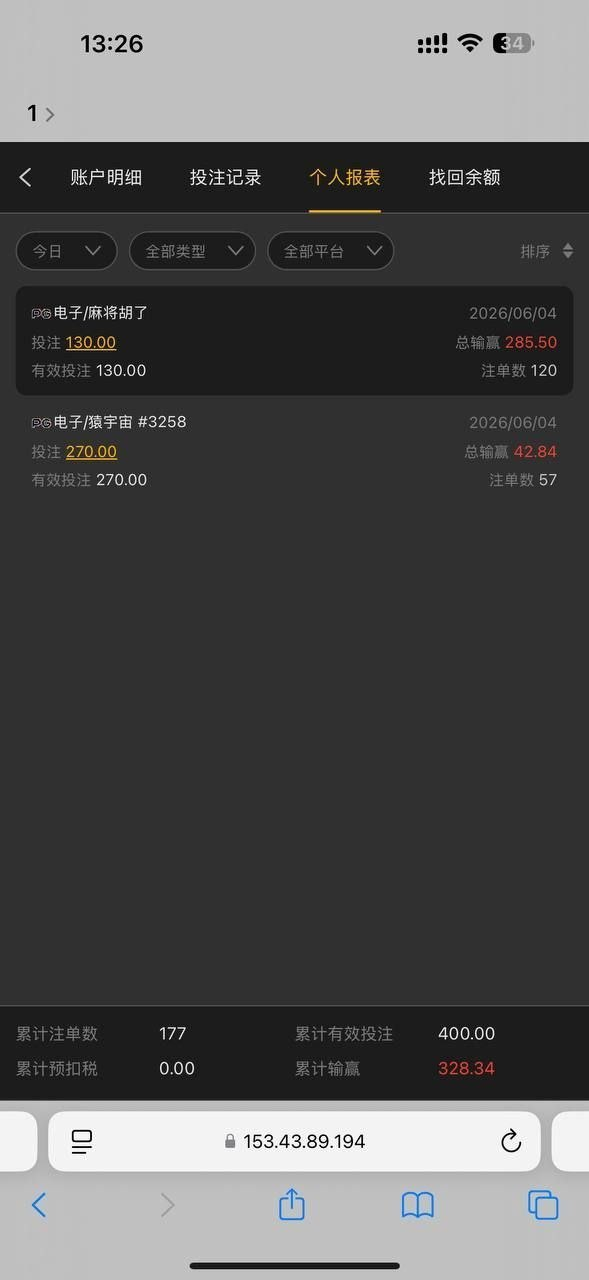Open the 投注记录 tab
This screenshot has width=589, height=1280.
point(226,177)
